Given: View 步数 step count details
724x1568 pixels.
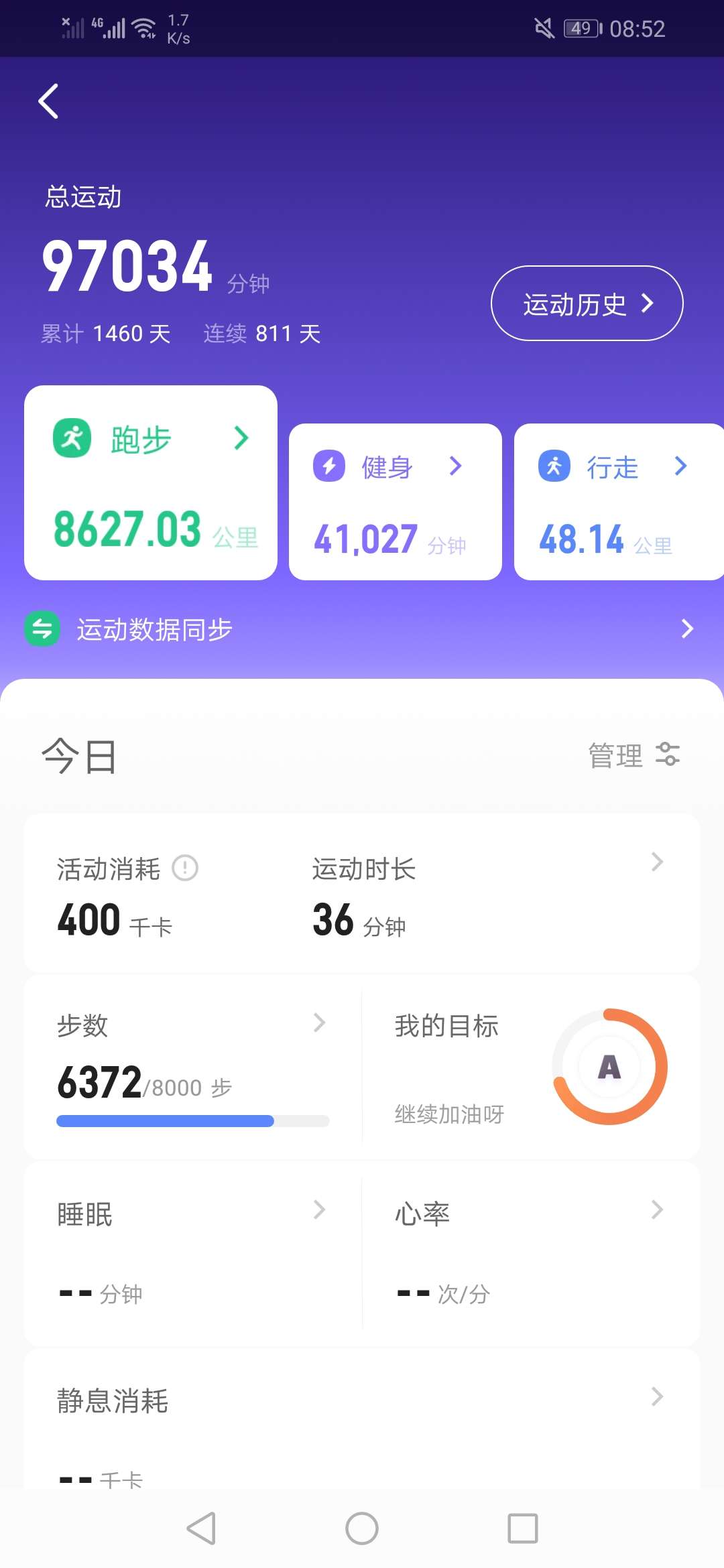Looking at the screenshot, I should coord(192,1065).
